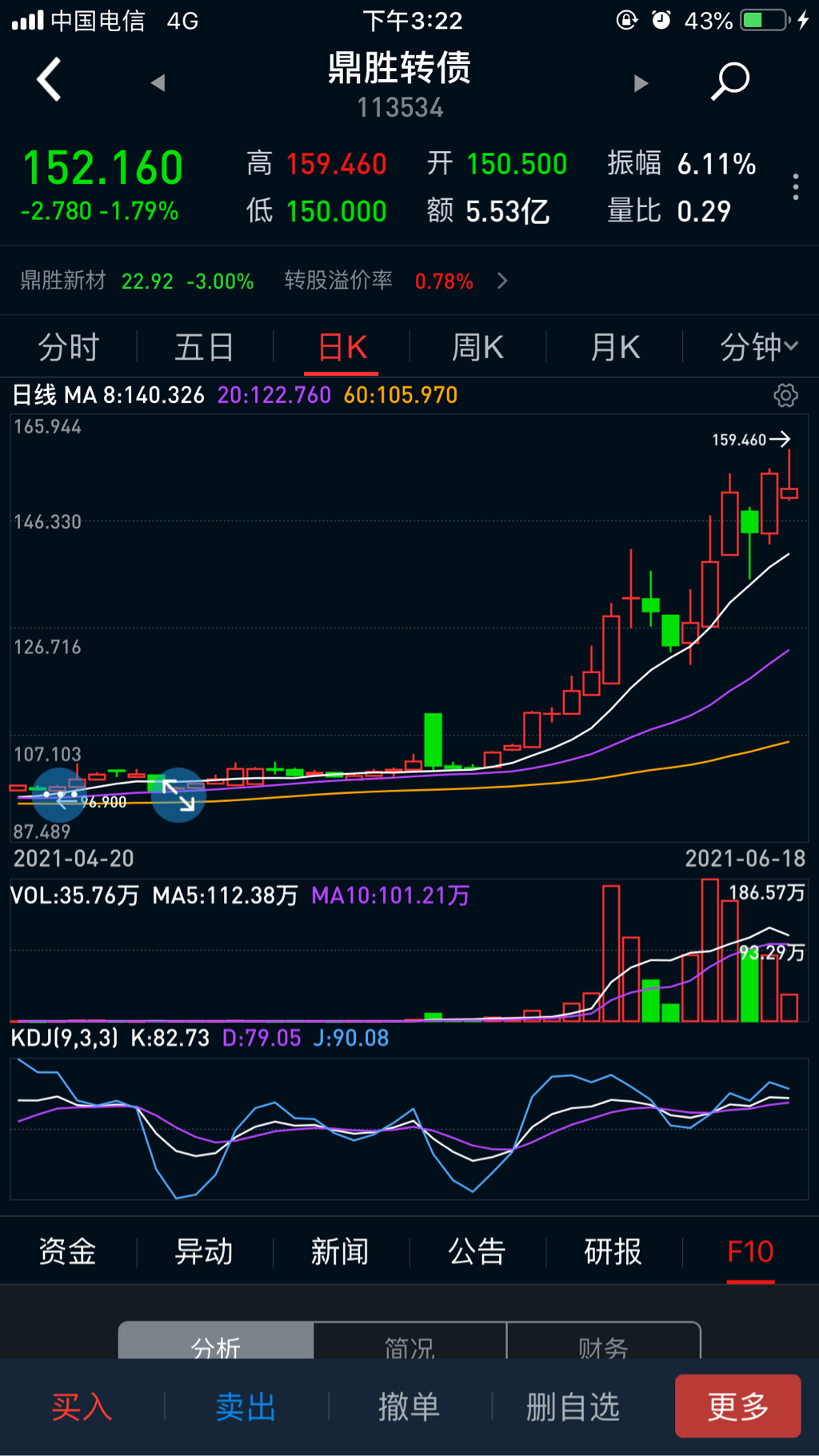
Task: Open the 新闻 tab
Action: 341,1251
